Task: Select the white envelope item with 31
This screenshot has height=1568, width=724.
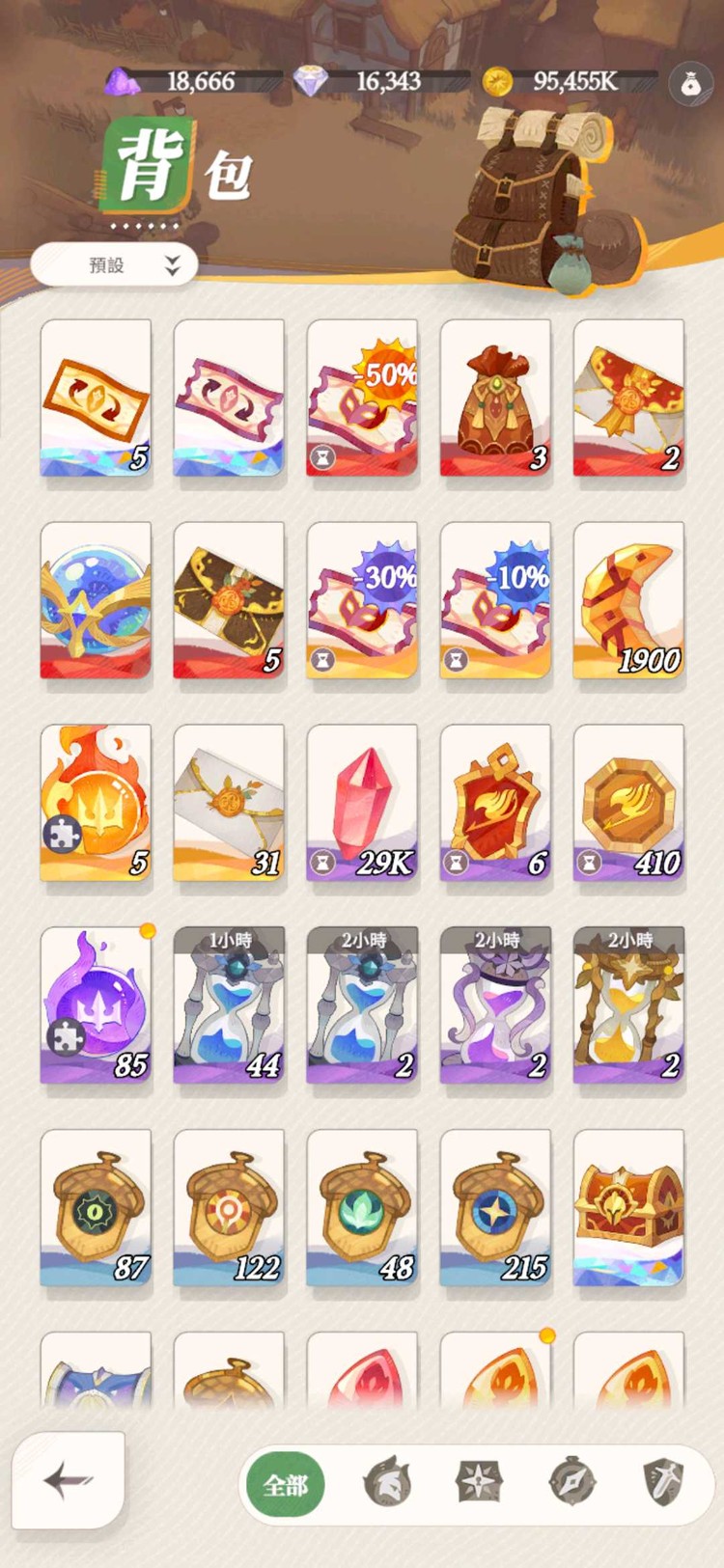Action: pos(229,803)
